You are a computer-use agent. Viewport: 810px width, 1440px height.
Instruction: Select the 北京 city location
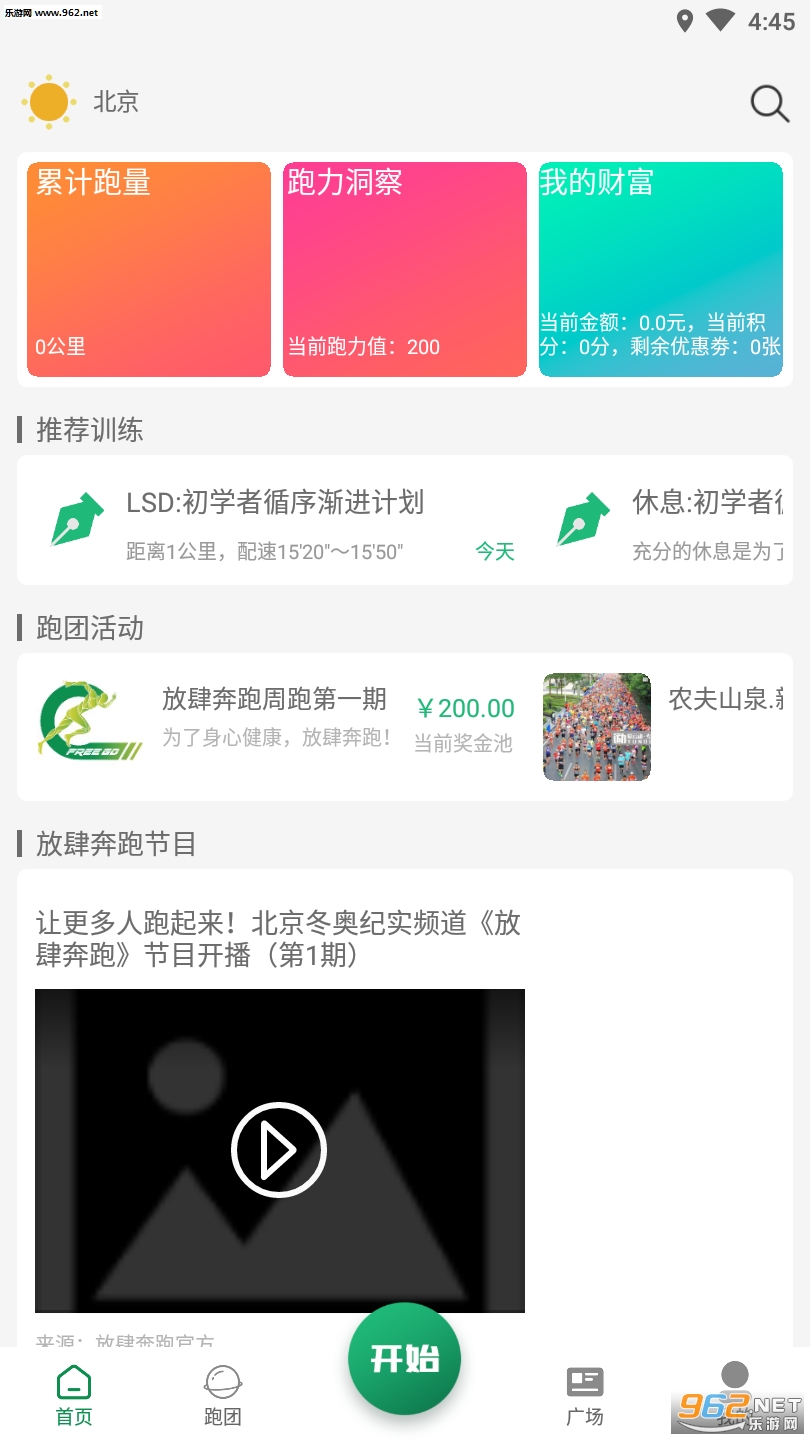[115, 102]
